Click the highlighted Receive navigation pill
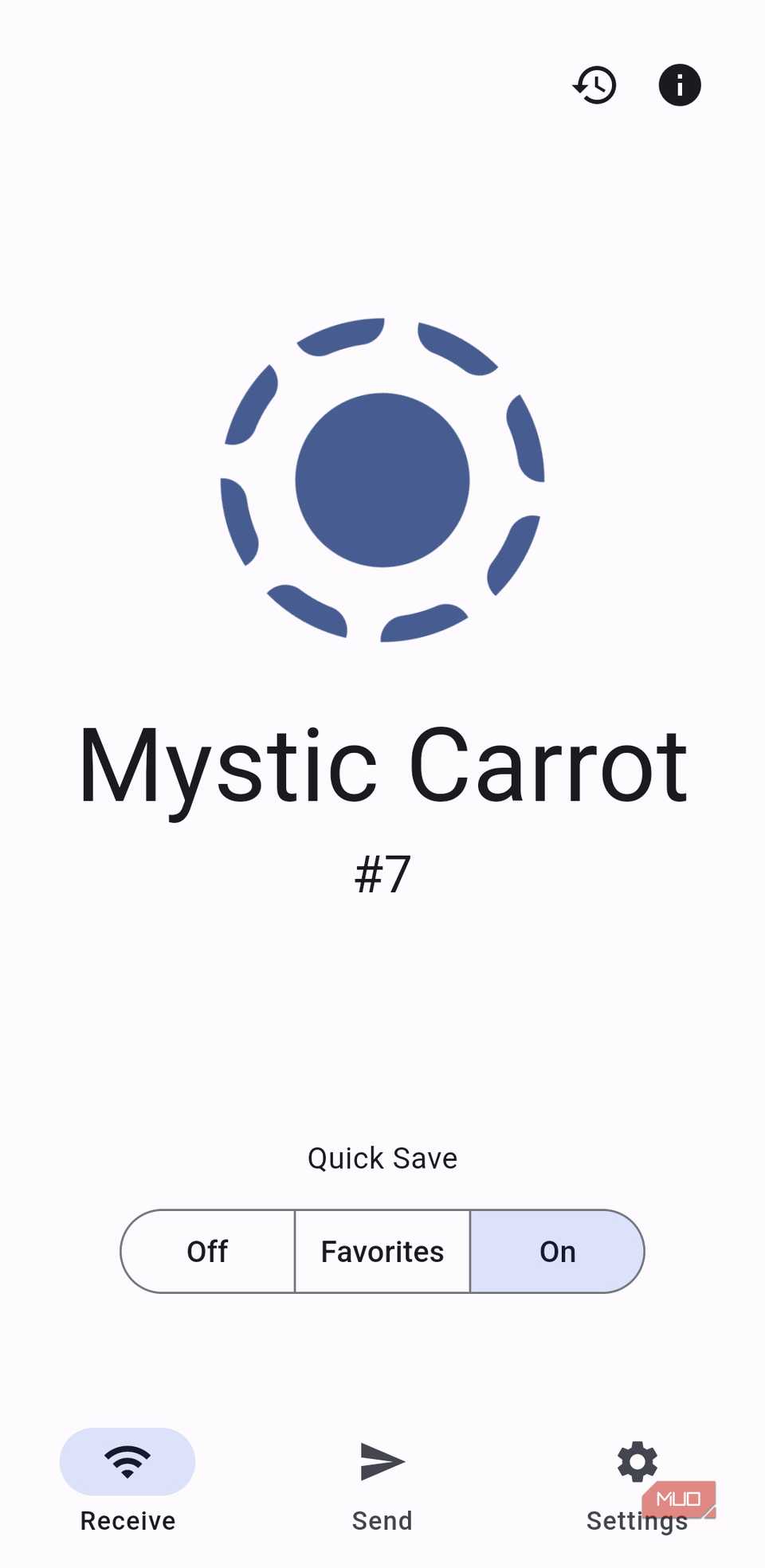 (x=126, y=1461)
